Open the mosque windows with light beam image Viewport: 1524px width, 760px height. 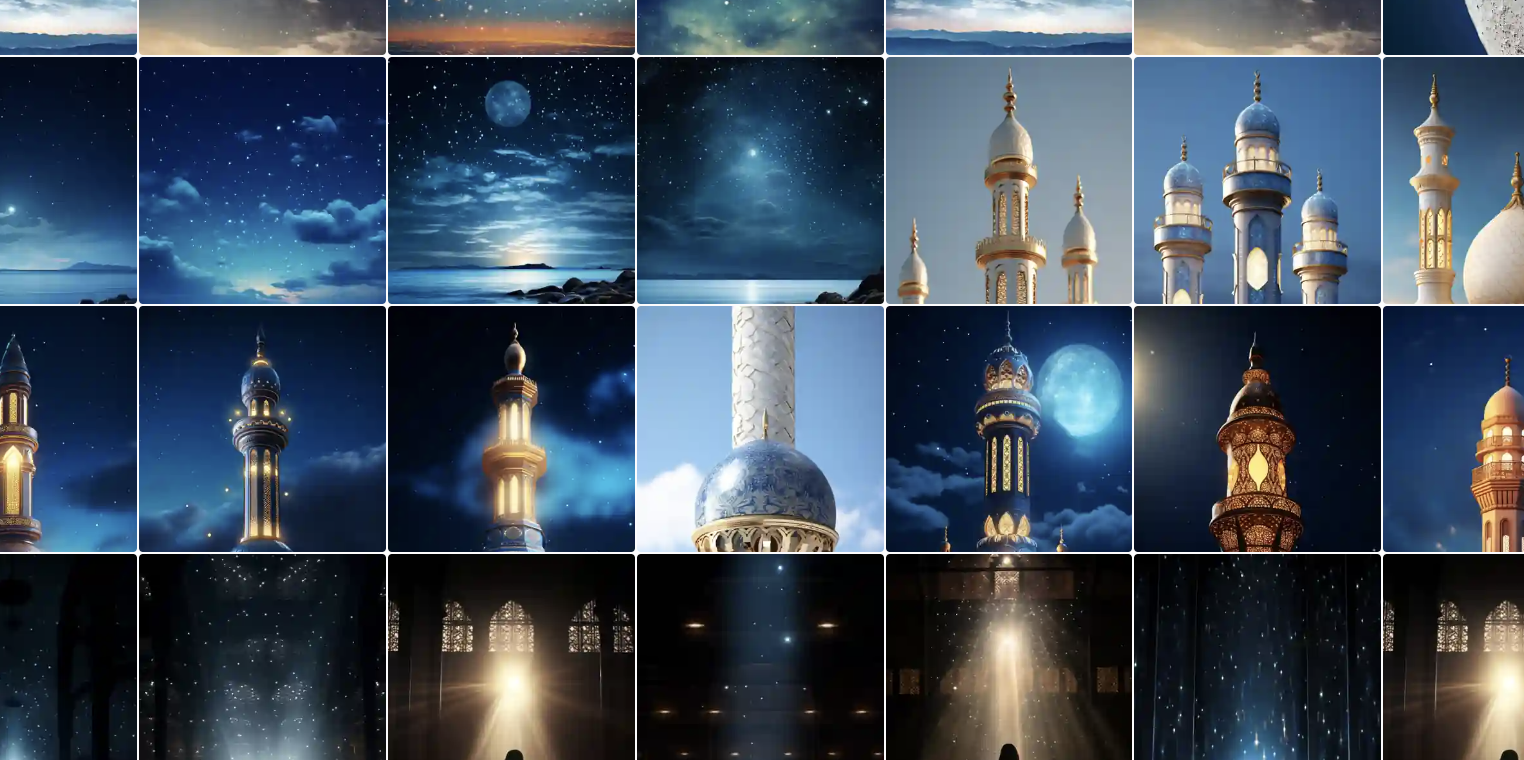511,657
